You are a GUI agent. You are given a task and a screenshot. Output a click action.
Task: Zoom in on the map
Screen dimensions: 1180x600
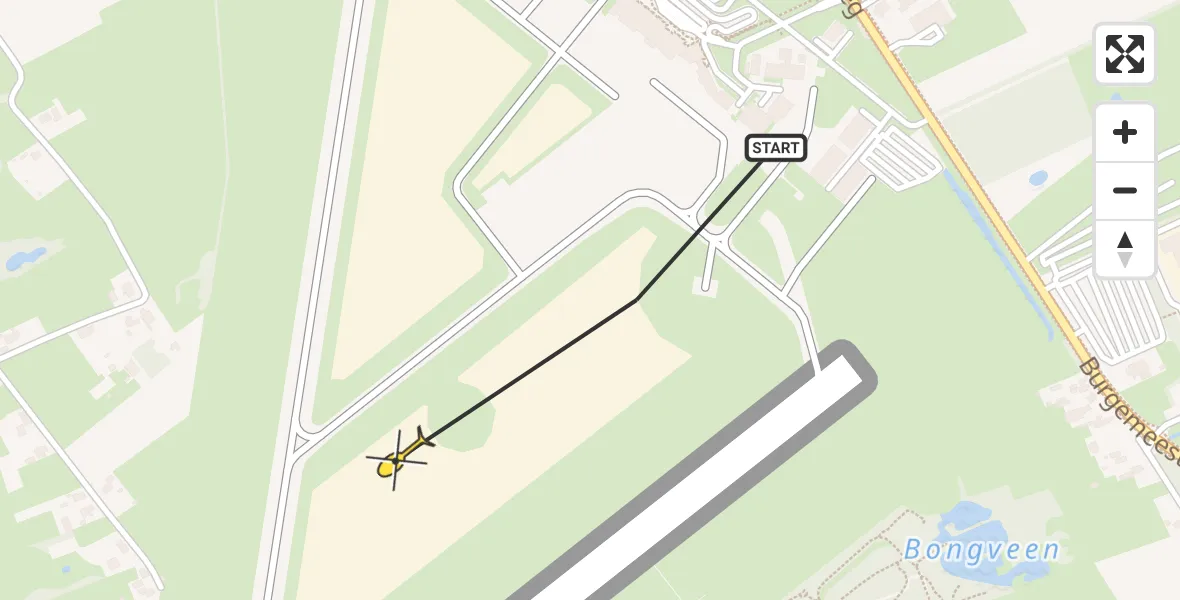[x=1124, y=133]
